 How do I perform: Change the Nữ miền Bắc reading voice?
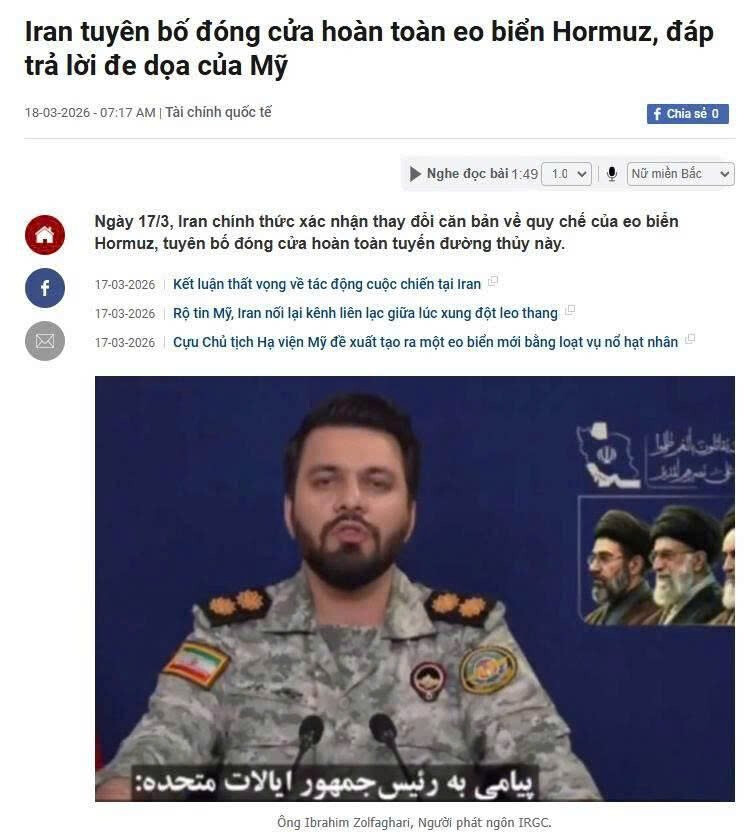point(680,174)
